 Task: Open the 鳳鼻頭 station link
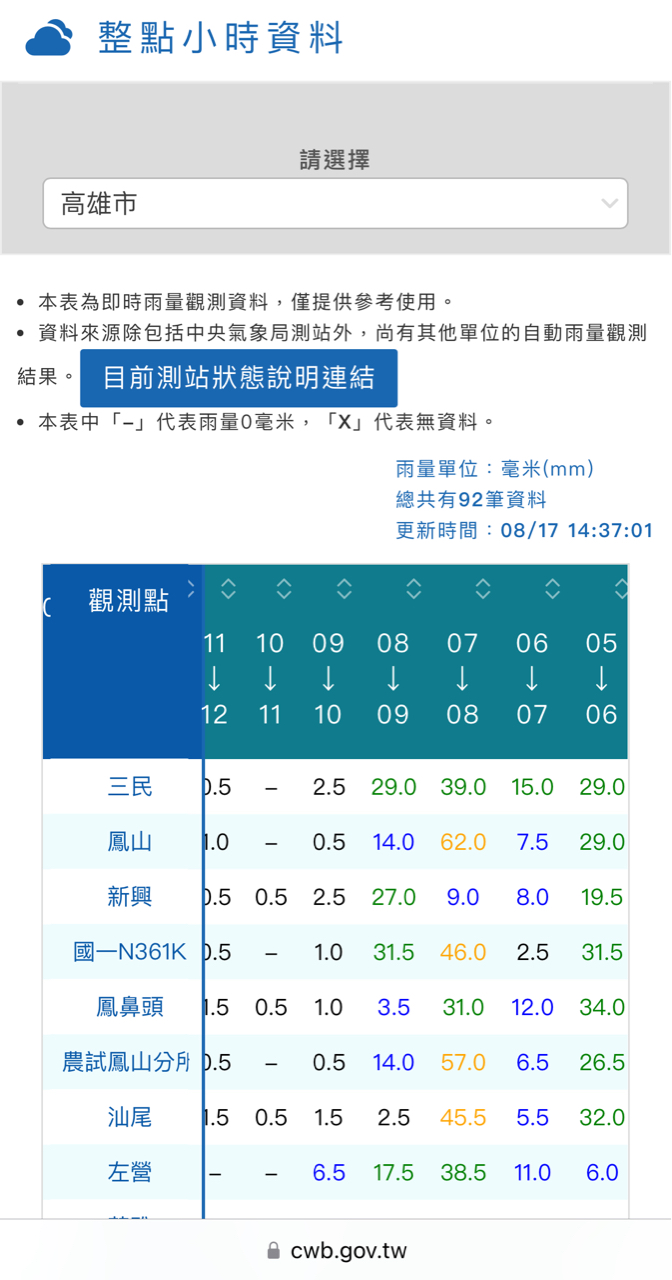tap(130, 1007)
